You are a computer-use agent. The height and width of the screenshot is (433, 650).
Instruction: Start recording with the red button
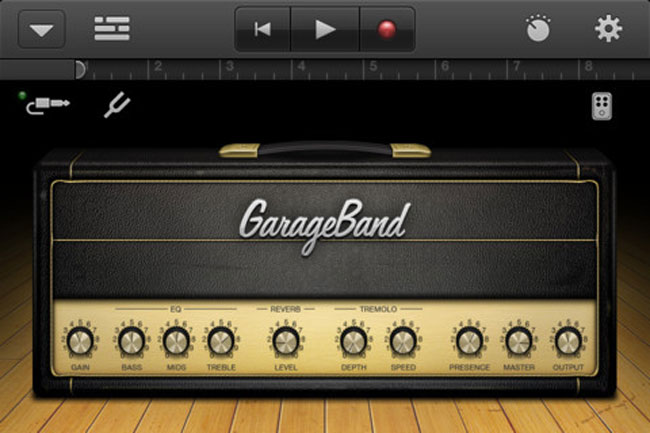[388, 29]
